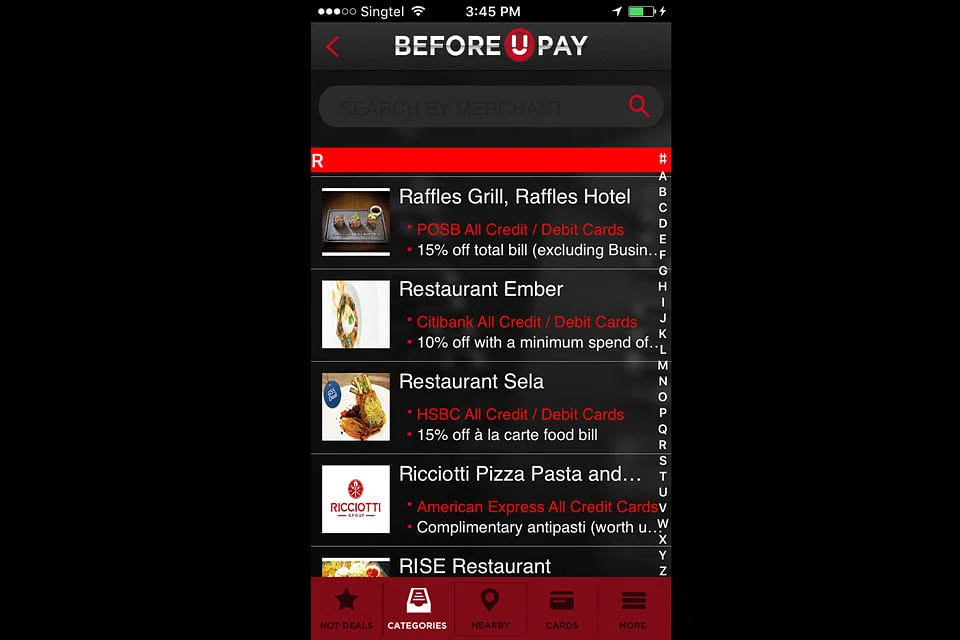The width and height of the screenshot is (960, 640).
Task: Open the More tab
Action: point(633,608)
